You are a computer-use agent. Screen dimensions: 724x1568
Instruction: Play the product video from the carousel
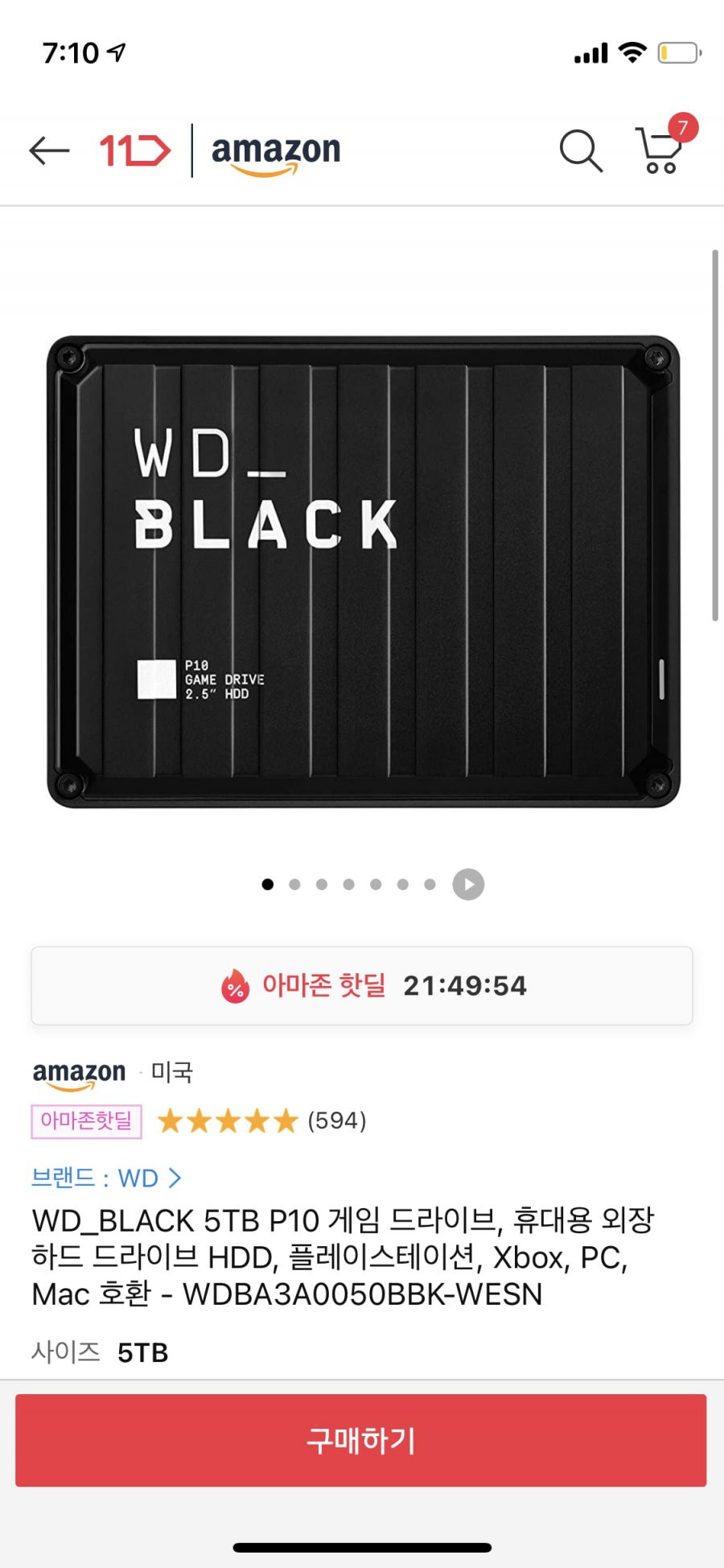(468, 884)
